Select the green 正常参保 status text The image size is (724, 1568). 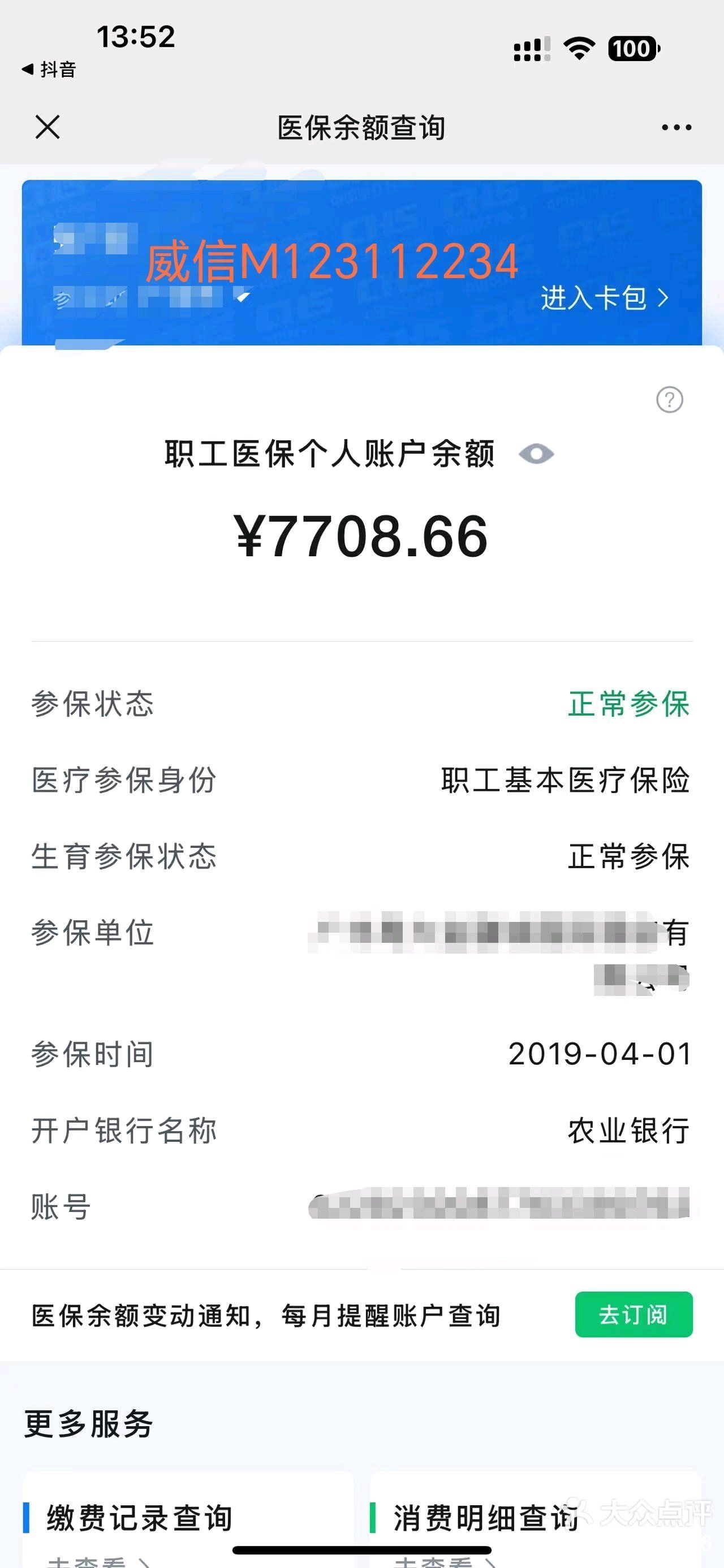(x=630, y=705)
